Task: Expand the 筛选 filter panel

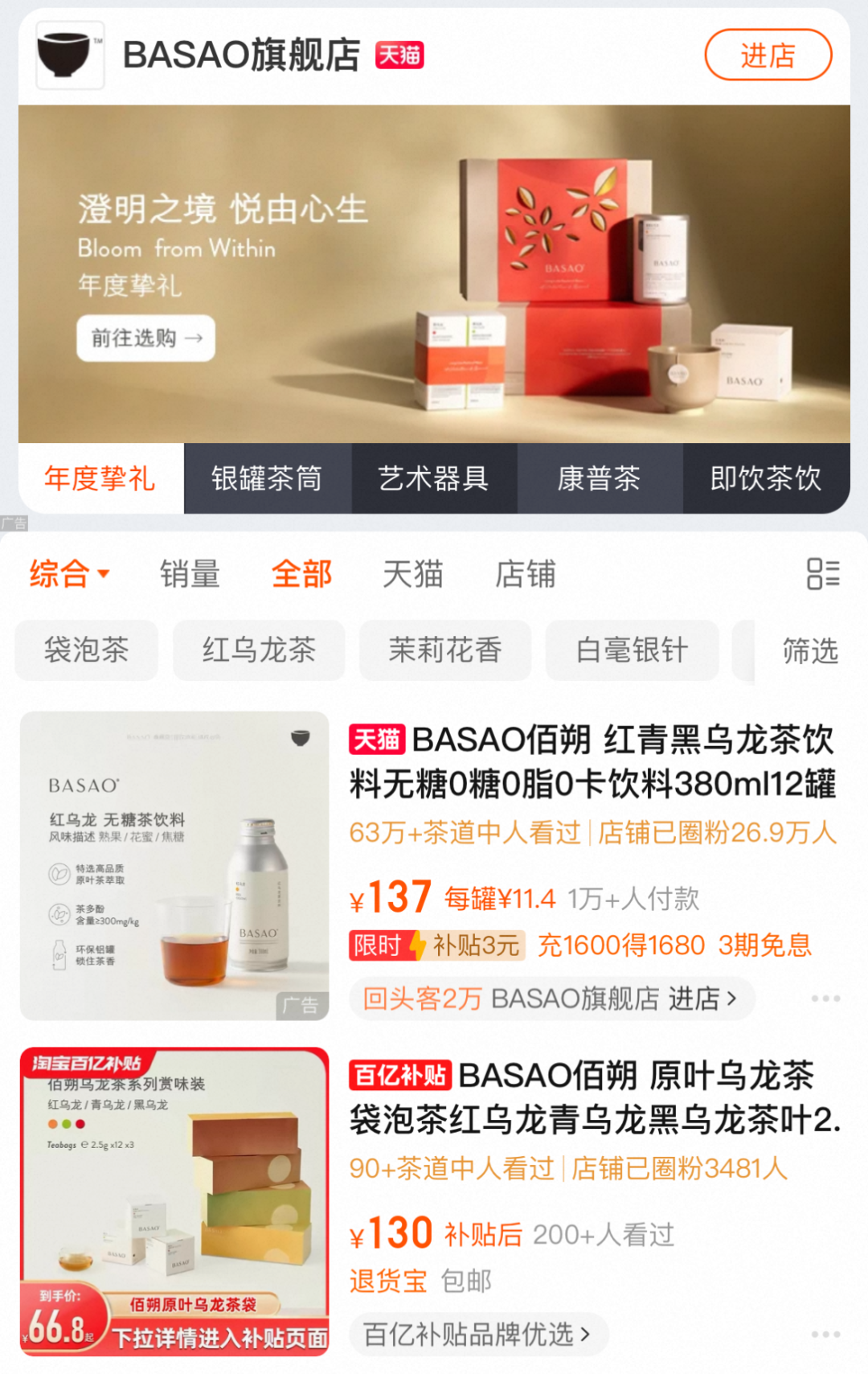Action: pos(810,651)
